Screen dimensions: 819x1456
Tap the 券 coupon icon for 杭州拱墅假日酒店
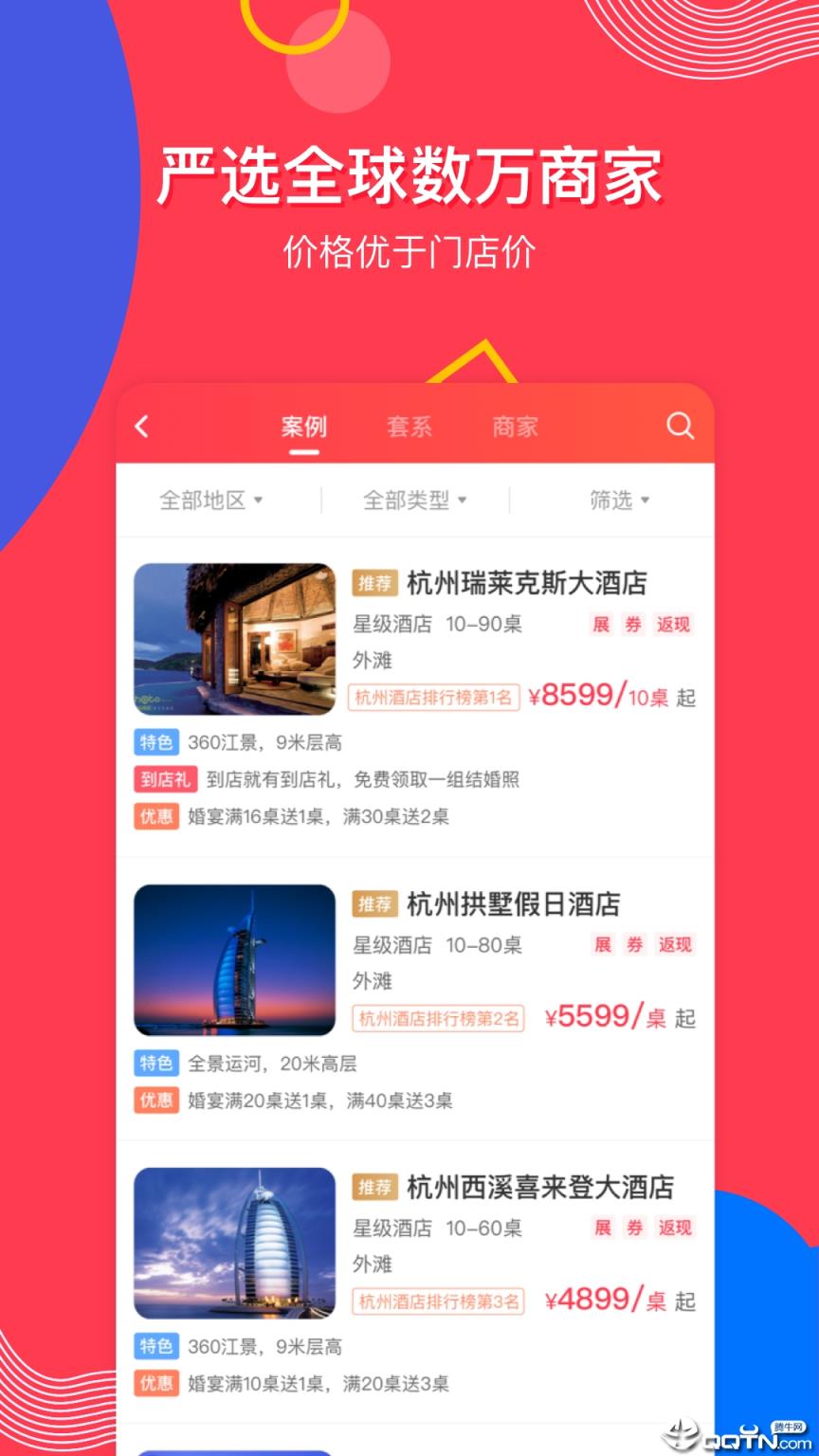pos(636,945)
